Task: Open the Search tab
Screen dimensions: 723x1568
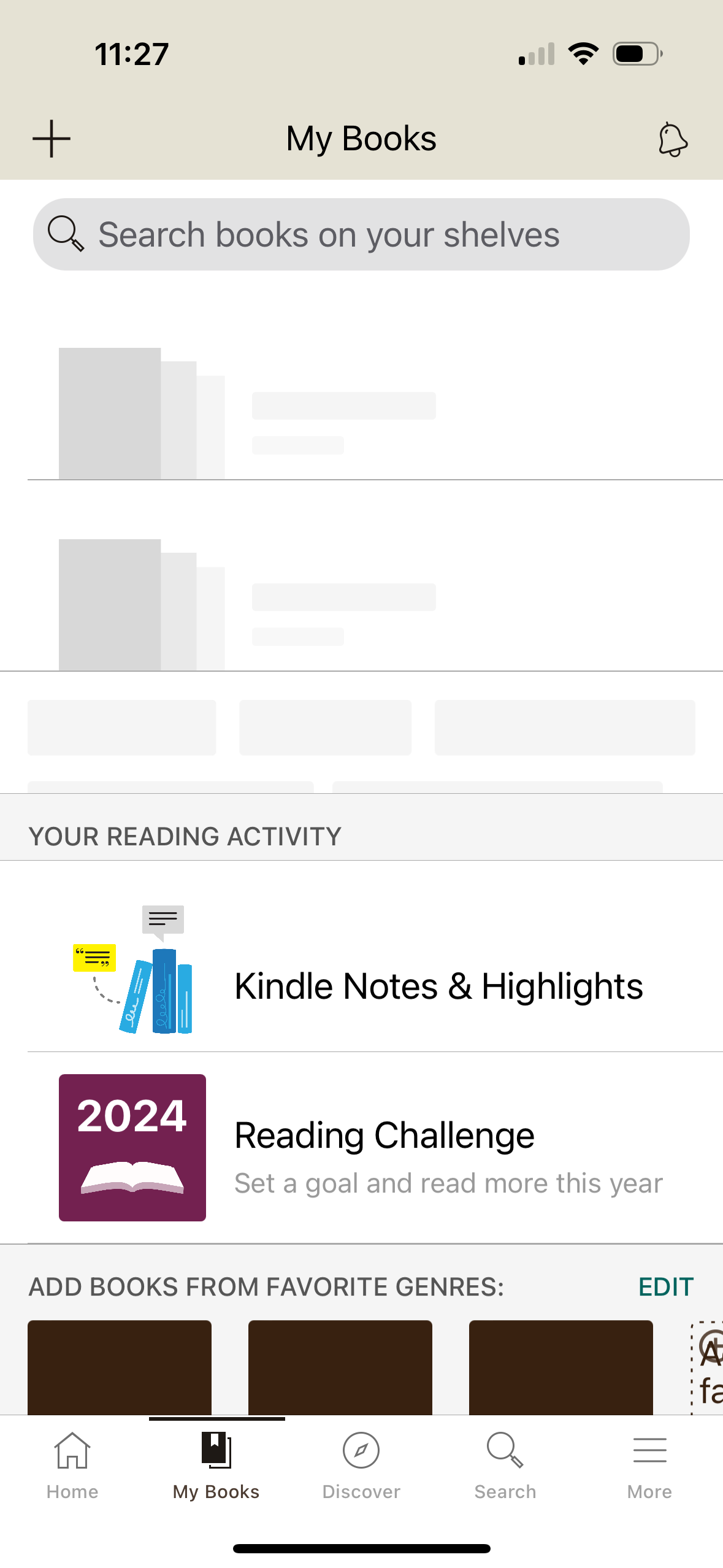Action: click(504, 1466)
